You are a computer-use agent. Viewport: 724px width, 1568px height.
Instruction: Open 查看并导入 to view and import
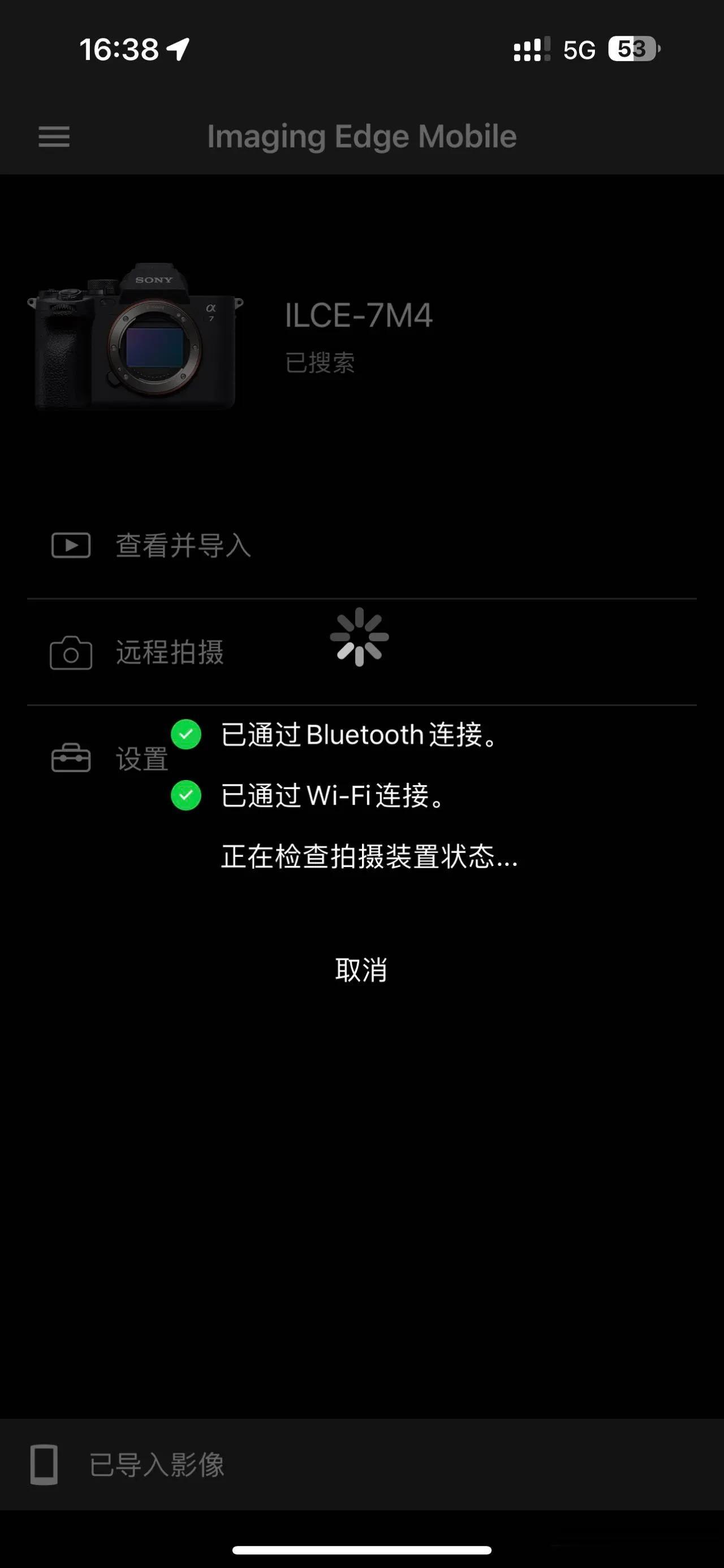361,545
